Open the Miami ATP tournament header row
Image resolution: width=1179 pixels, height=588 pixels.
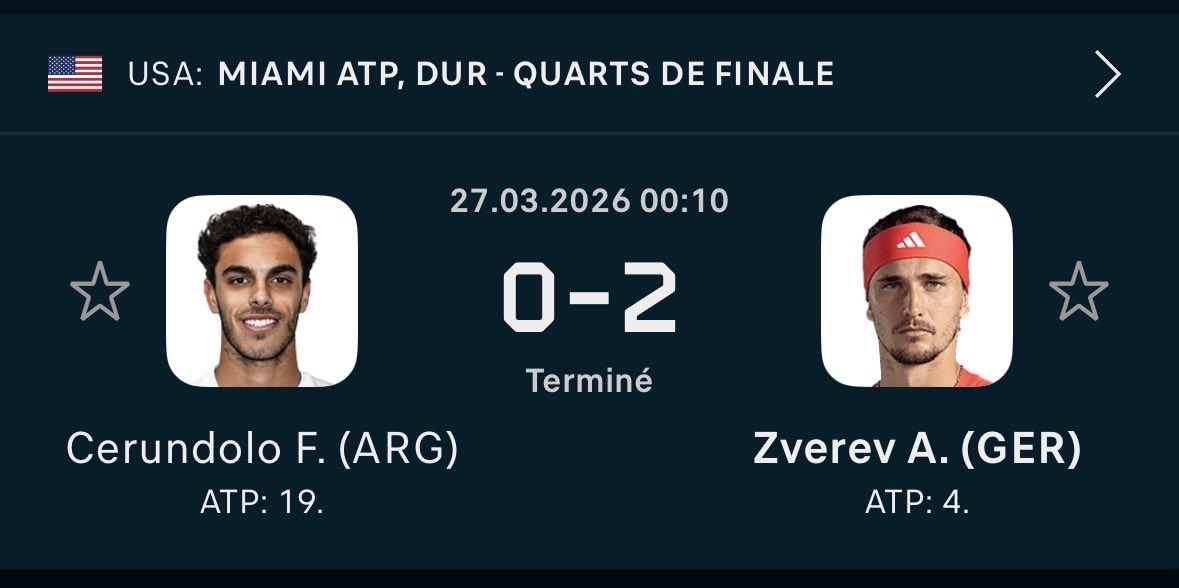tap(589, 74)
